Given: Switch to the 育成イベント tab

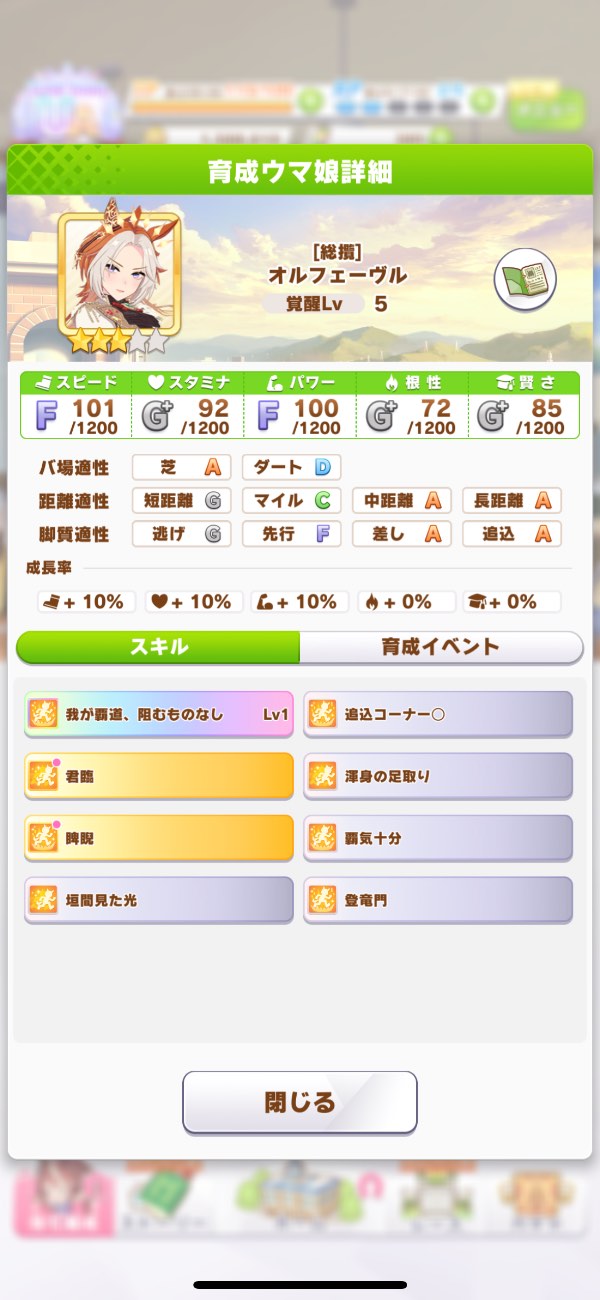Looking at the screenshot, I should click(x=440, y=647).
